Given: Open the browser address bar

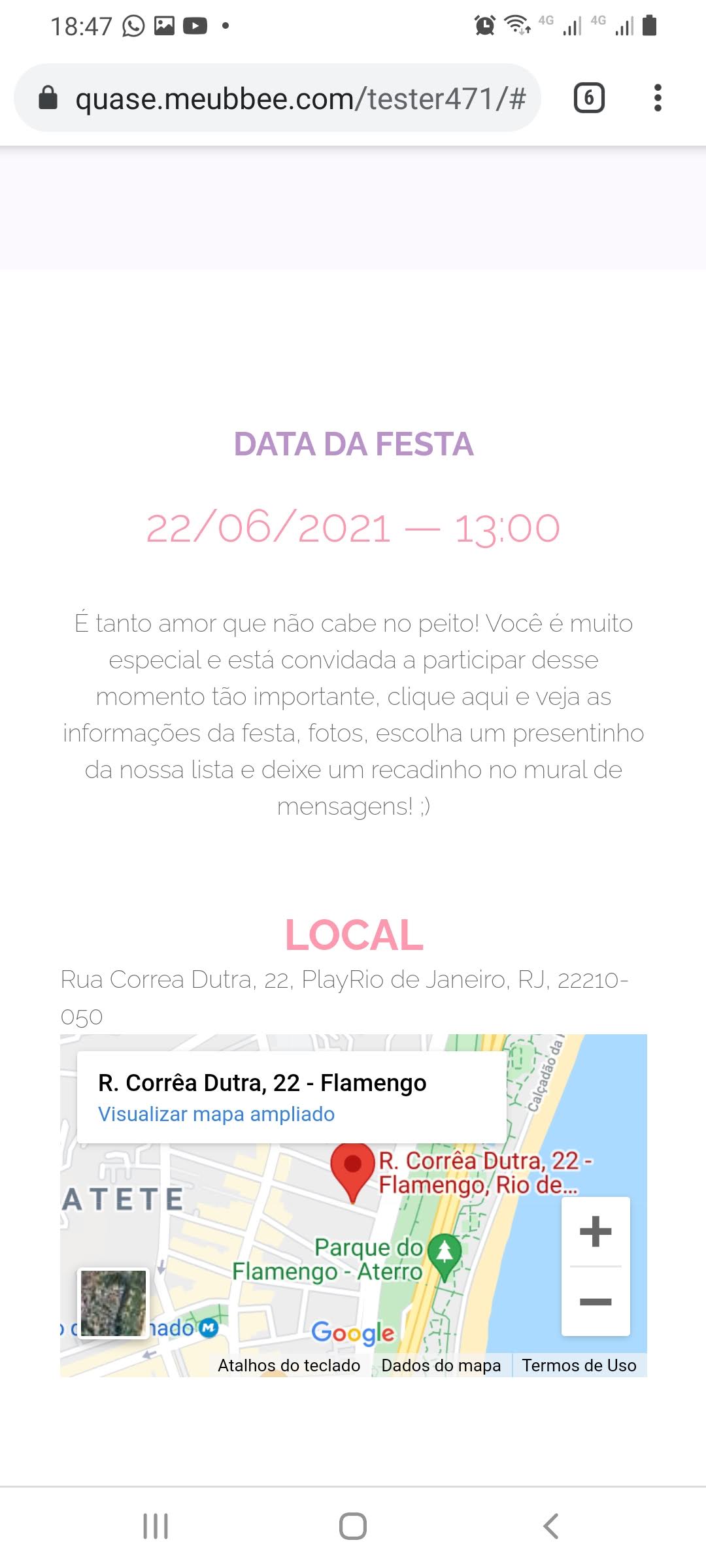Looking at the screenshot, I should click(x=301, y=99).
